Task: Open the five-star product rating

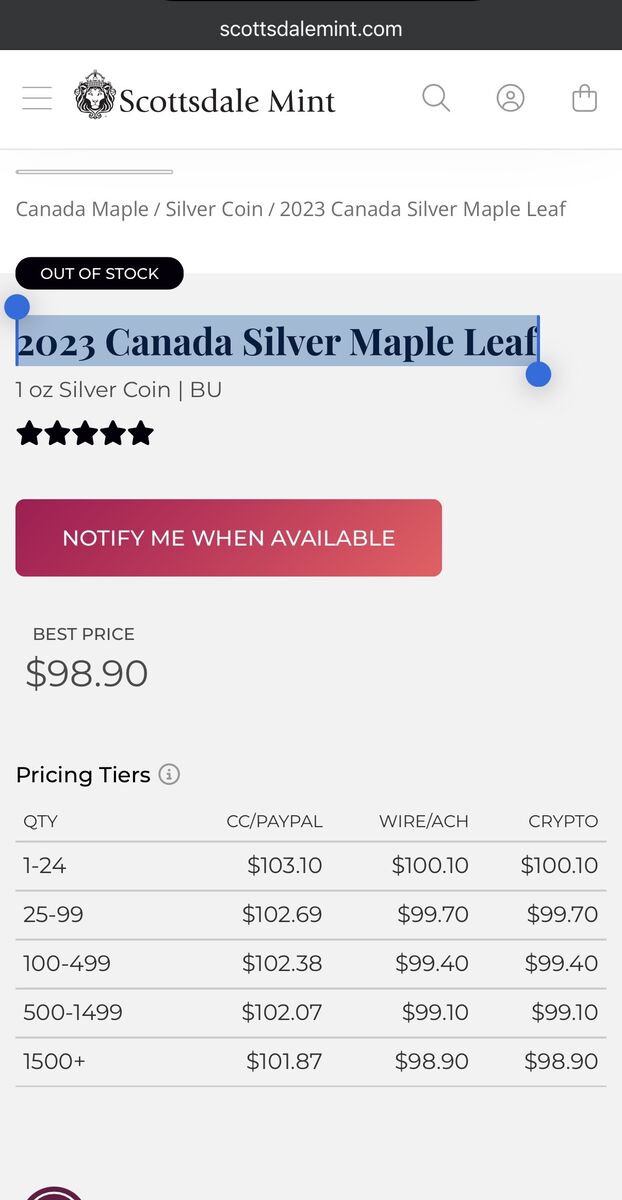Action: pos(85,434)
